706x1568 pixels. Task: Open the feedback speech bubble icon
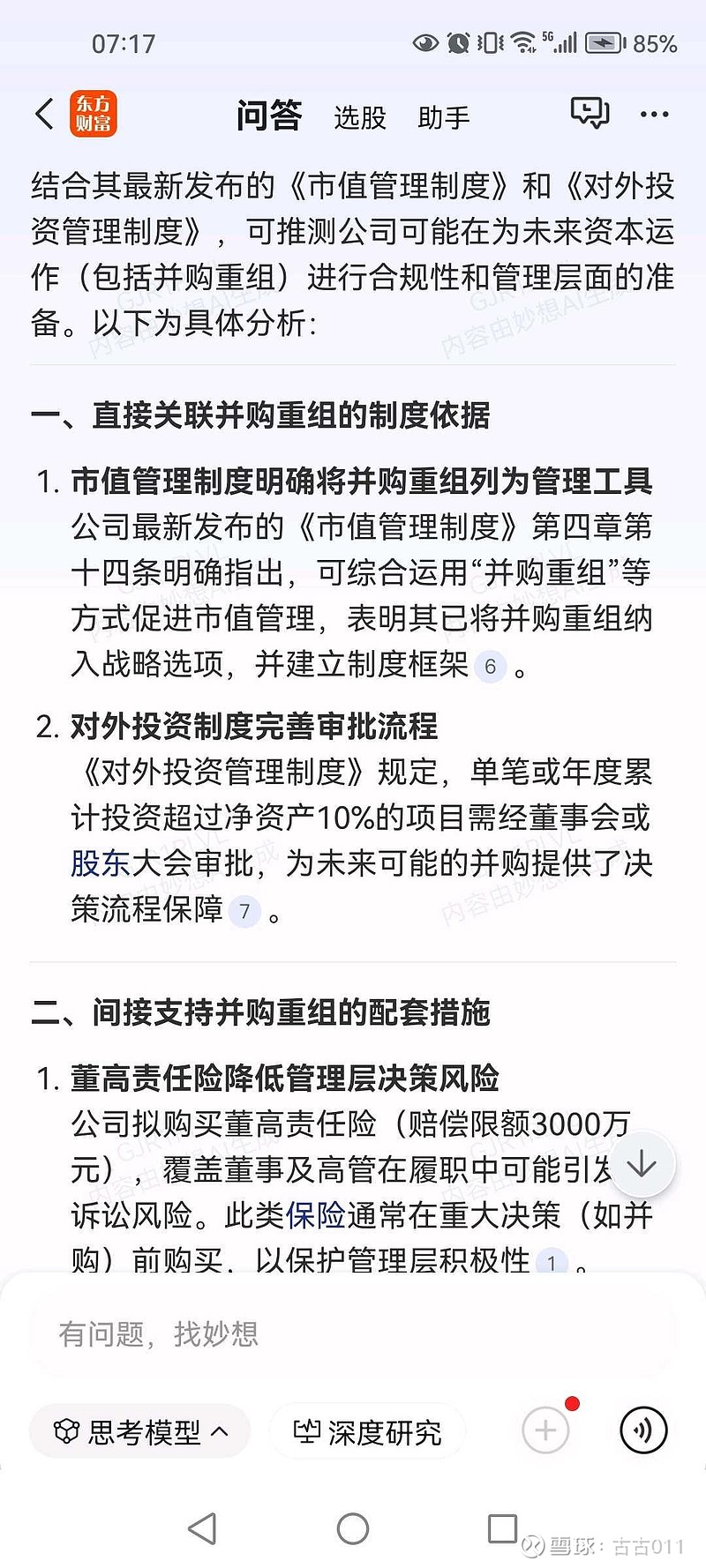[590, 113]
